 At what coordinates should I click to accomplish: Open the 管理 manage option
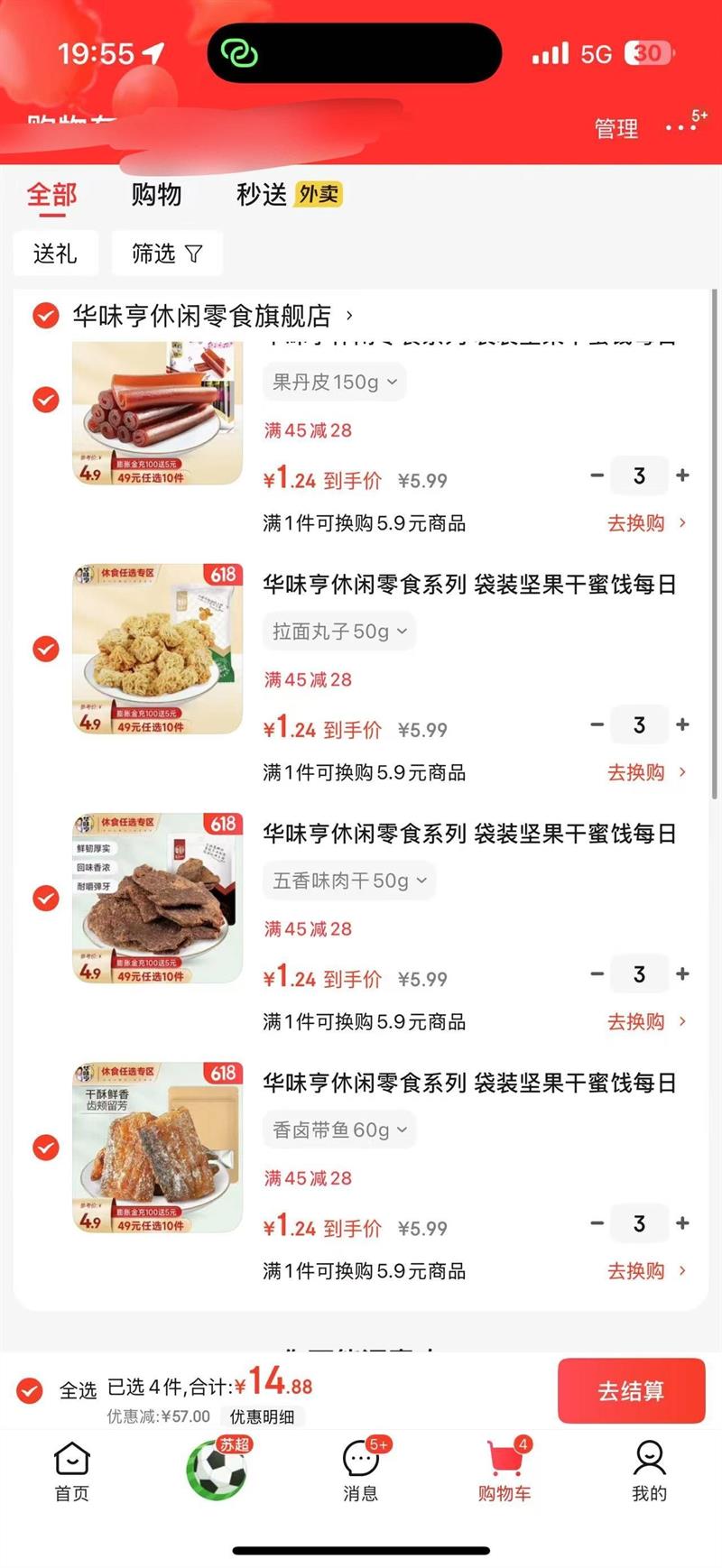pos(616,129)
